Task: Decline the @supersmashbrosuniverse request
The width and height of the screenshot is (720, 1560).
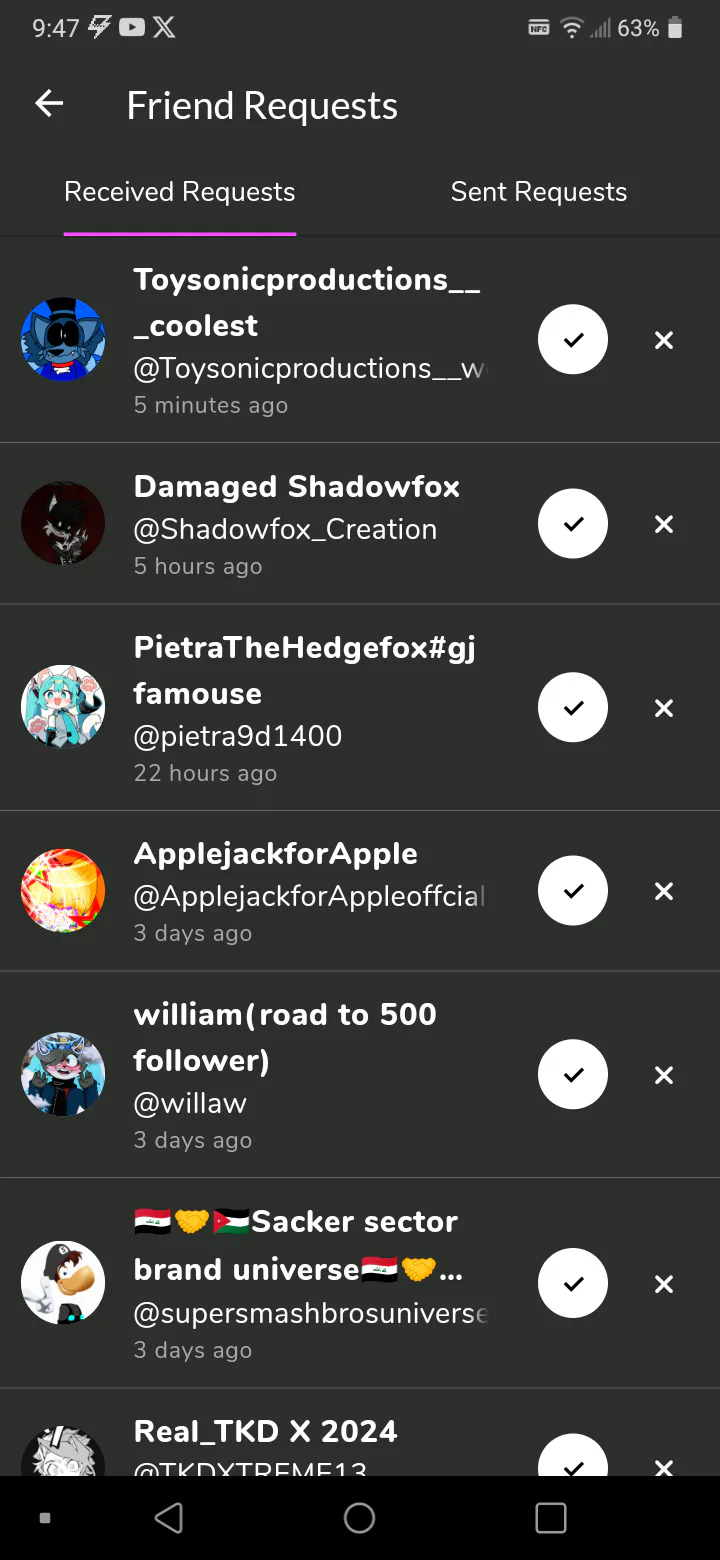Action: 664,1284
